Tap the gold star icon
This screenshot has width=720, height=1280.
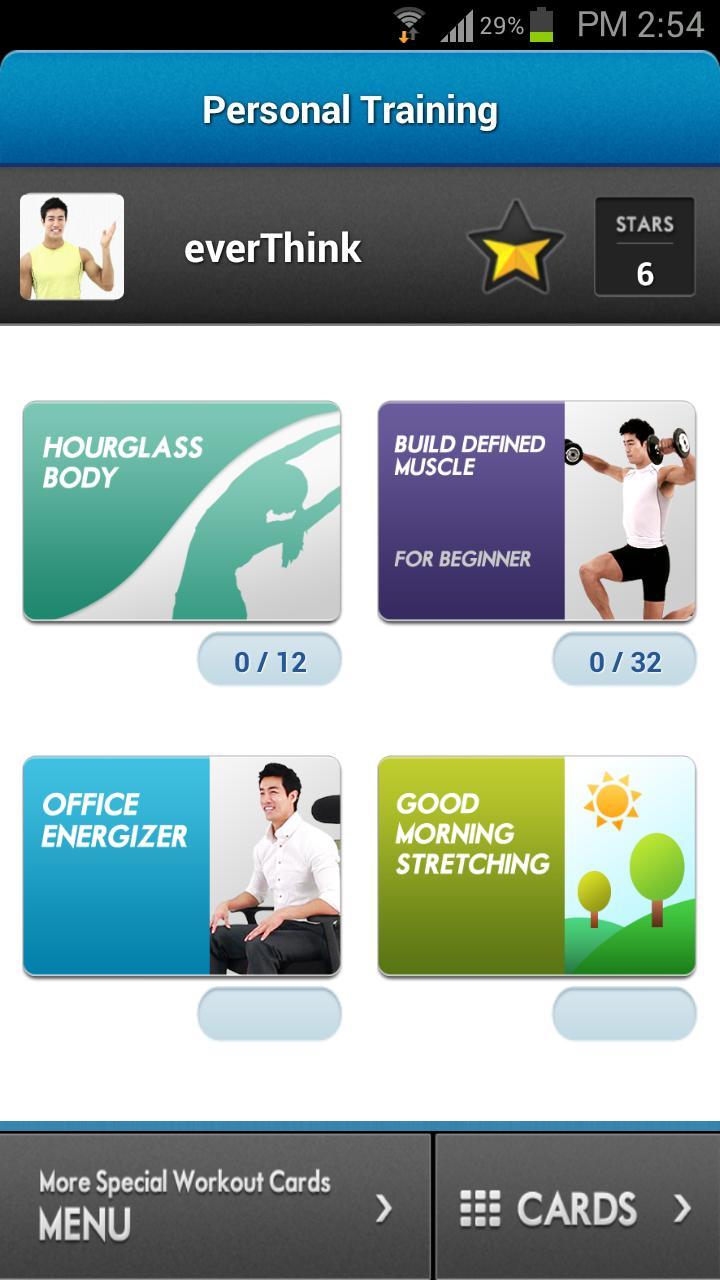point(515,248)
